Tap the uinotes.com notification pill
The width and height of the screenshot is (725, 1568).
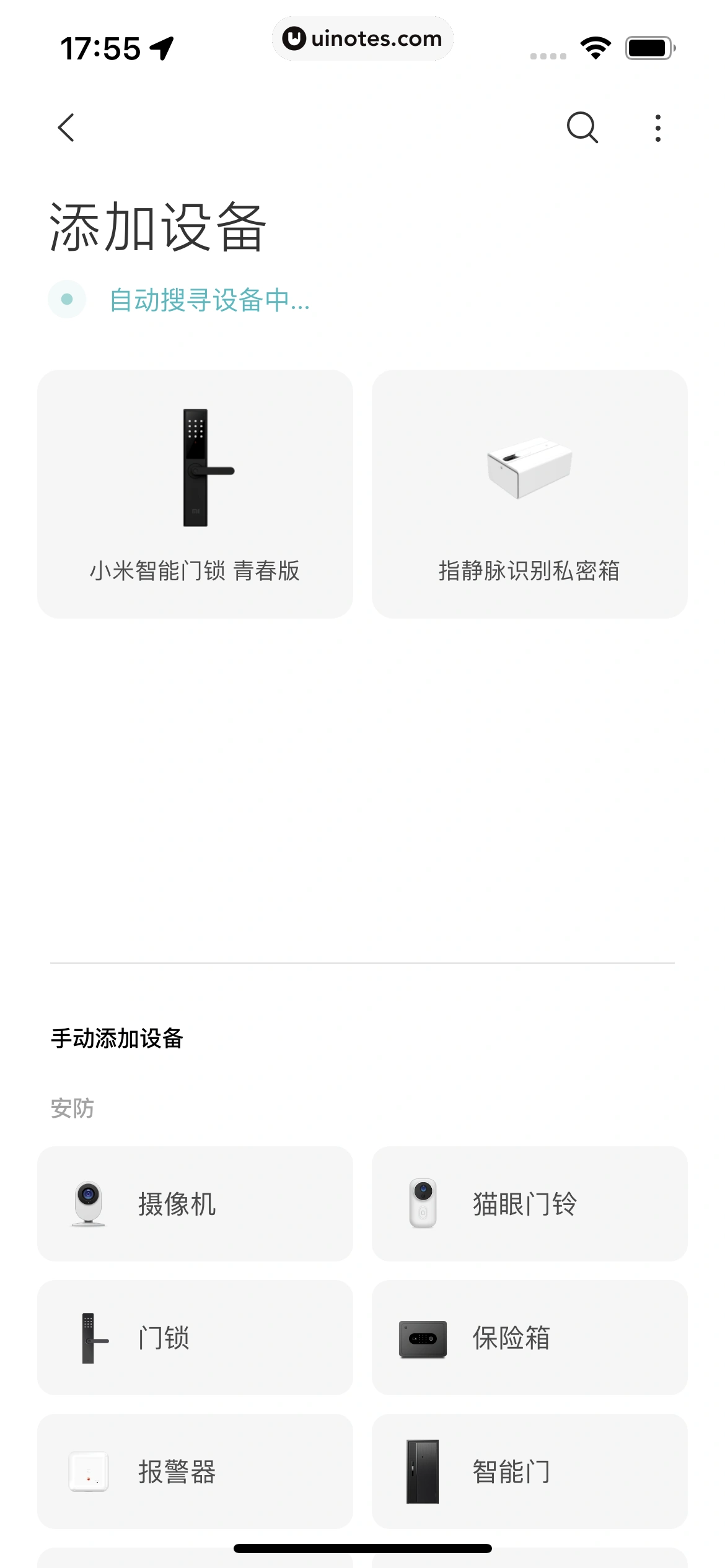(x=362, y=38)
